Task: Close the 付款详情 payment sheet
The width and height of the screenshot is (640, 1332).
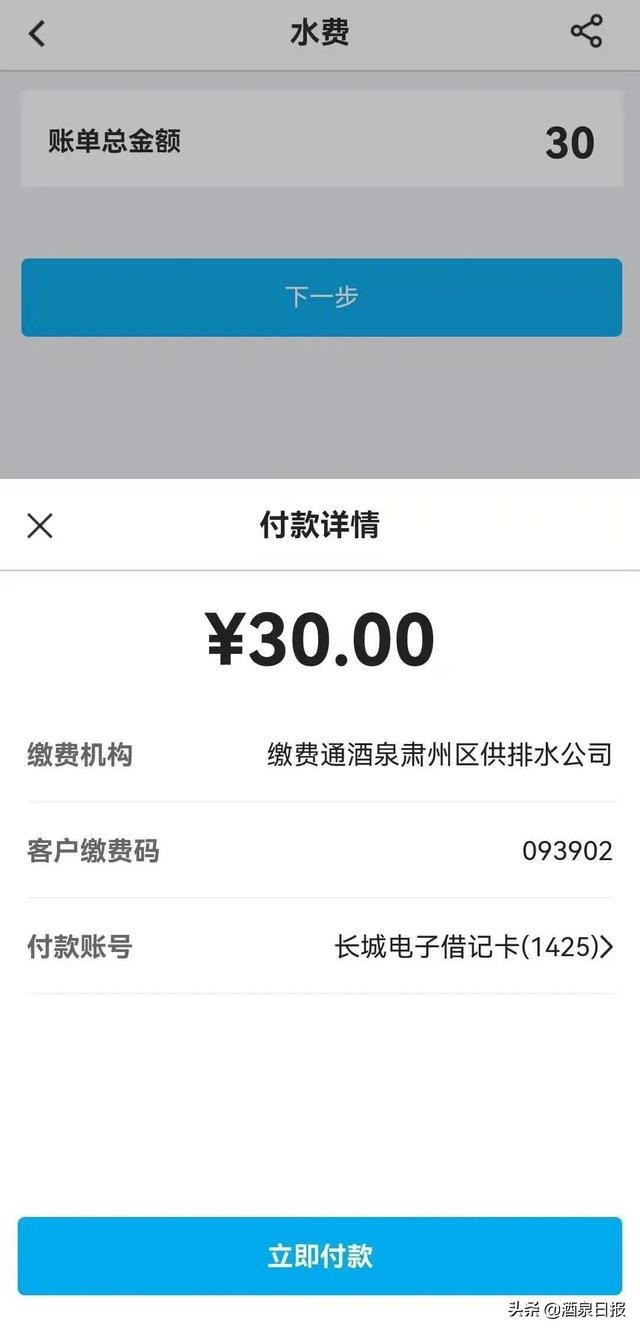Action: click(40, 525)
